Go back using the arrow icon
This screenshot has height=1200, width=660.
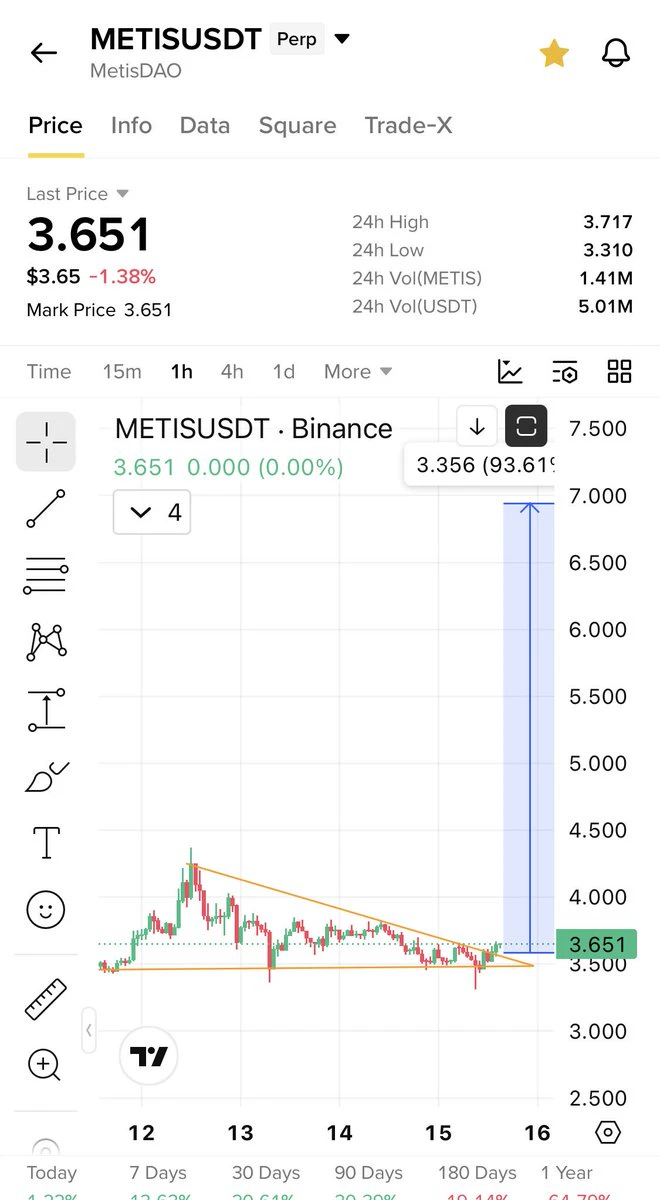[44, 53]
